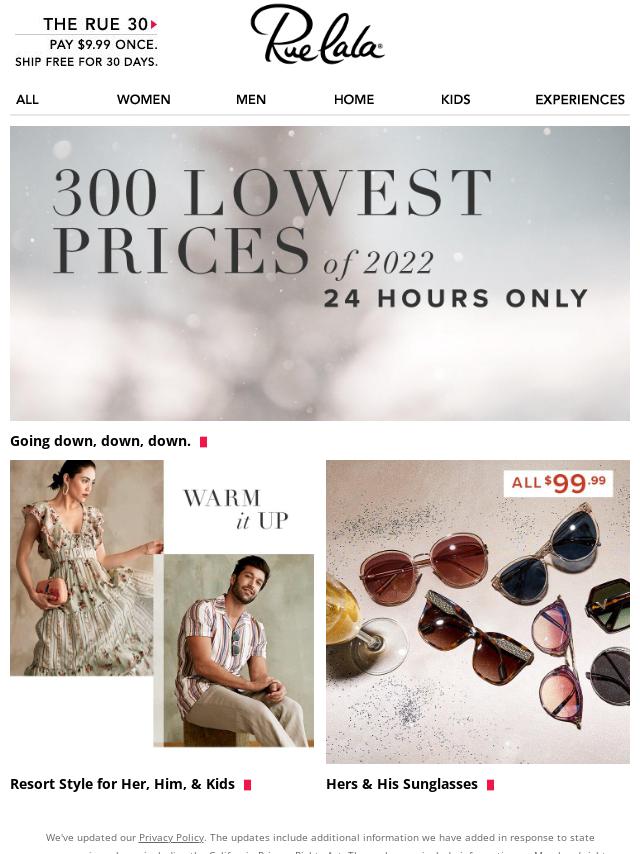640x854 pixels.
Task: Switch to the MEN category
Action: 250,99
